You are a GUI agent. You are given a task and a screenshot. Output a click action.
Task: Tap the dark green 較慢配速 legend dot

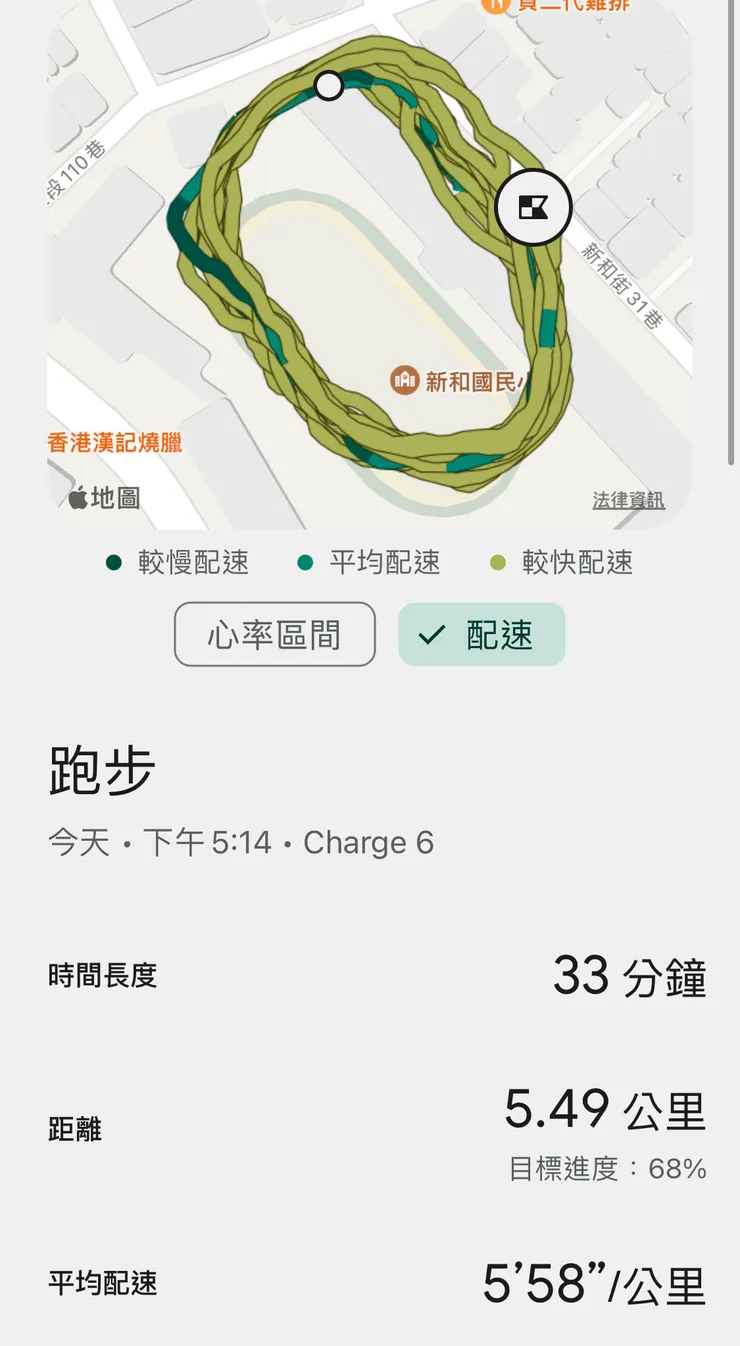coord(113,563)
